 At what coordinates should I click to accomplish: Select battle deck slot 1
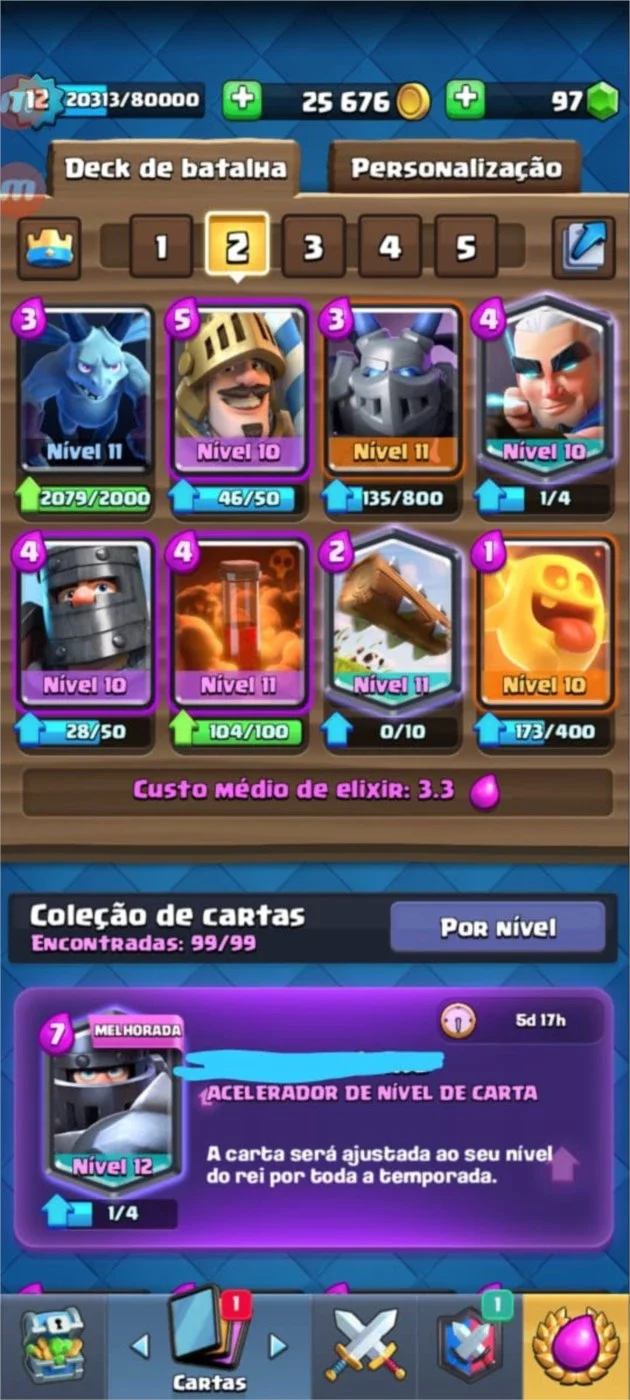(160, 246)
